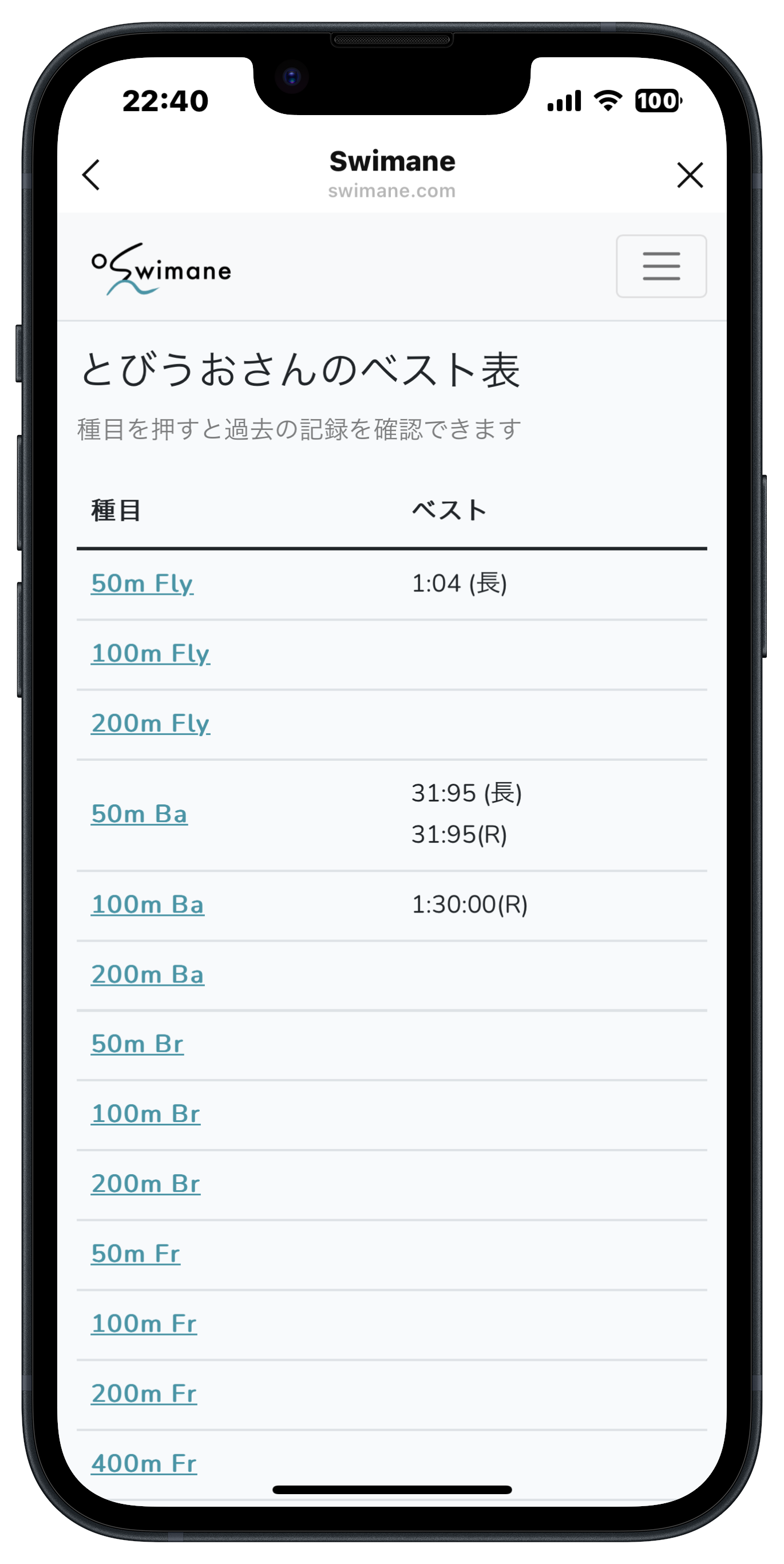784x1564 pixels.
Task: Open the 400m Fr record page
Action: 143,1462
